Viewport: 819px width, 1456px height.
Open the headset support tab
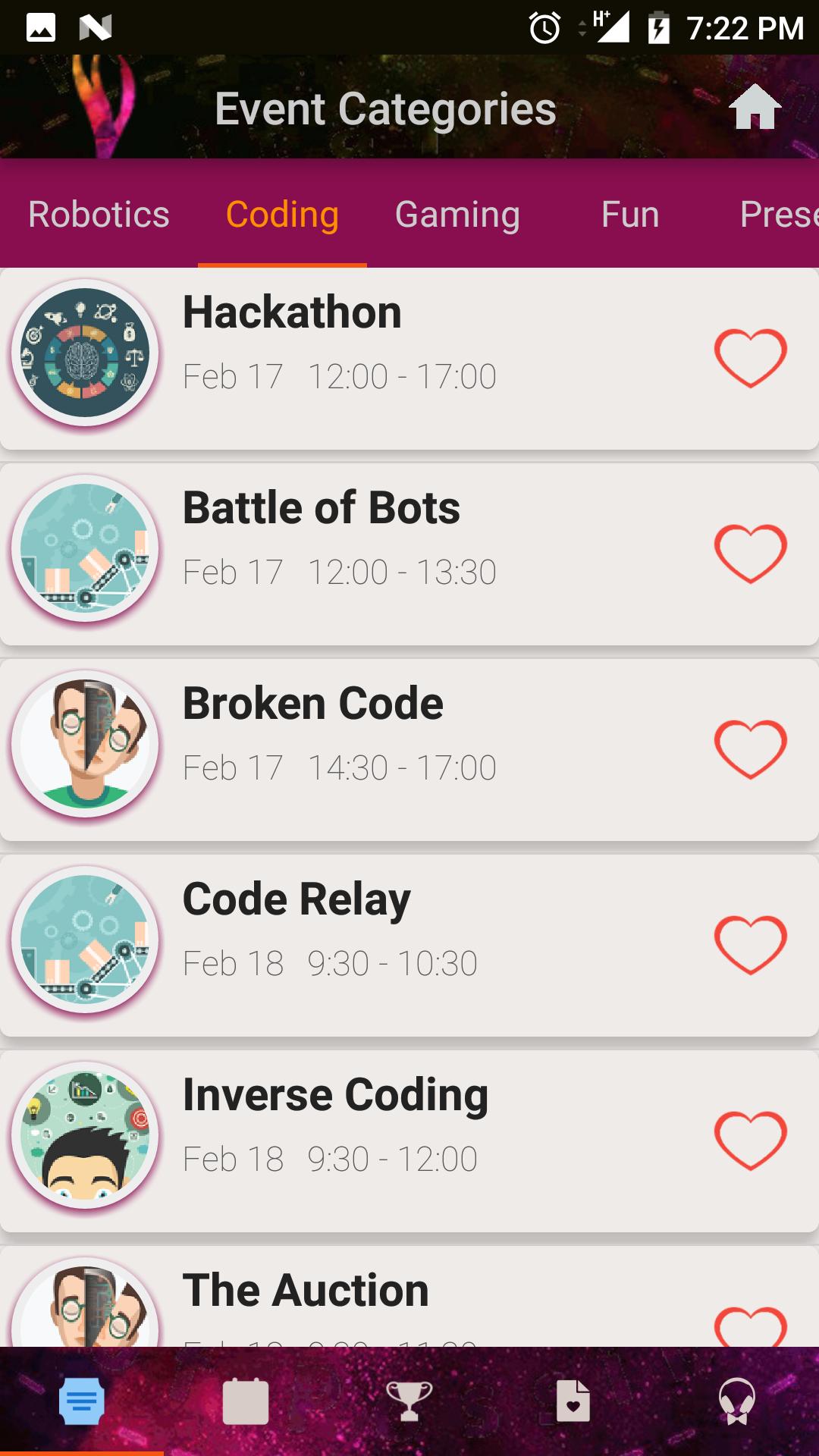tap(736, 1401)
